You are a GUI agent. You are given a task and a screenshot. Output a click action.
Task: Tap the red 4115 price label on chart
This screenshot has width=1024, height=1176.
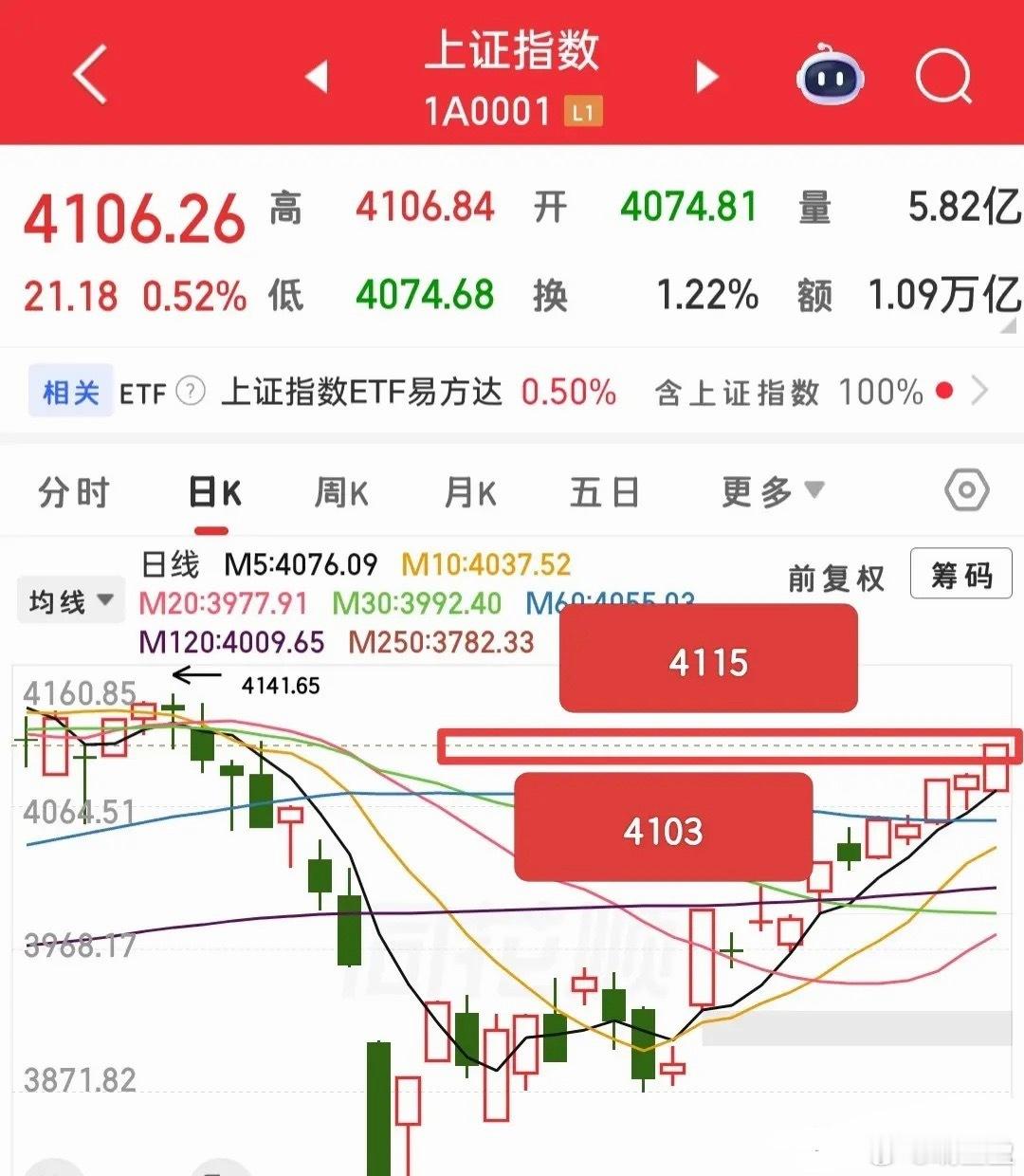click(709, 661)
